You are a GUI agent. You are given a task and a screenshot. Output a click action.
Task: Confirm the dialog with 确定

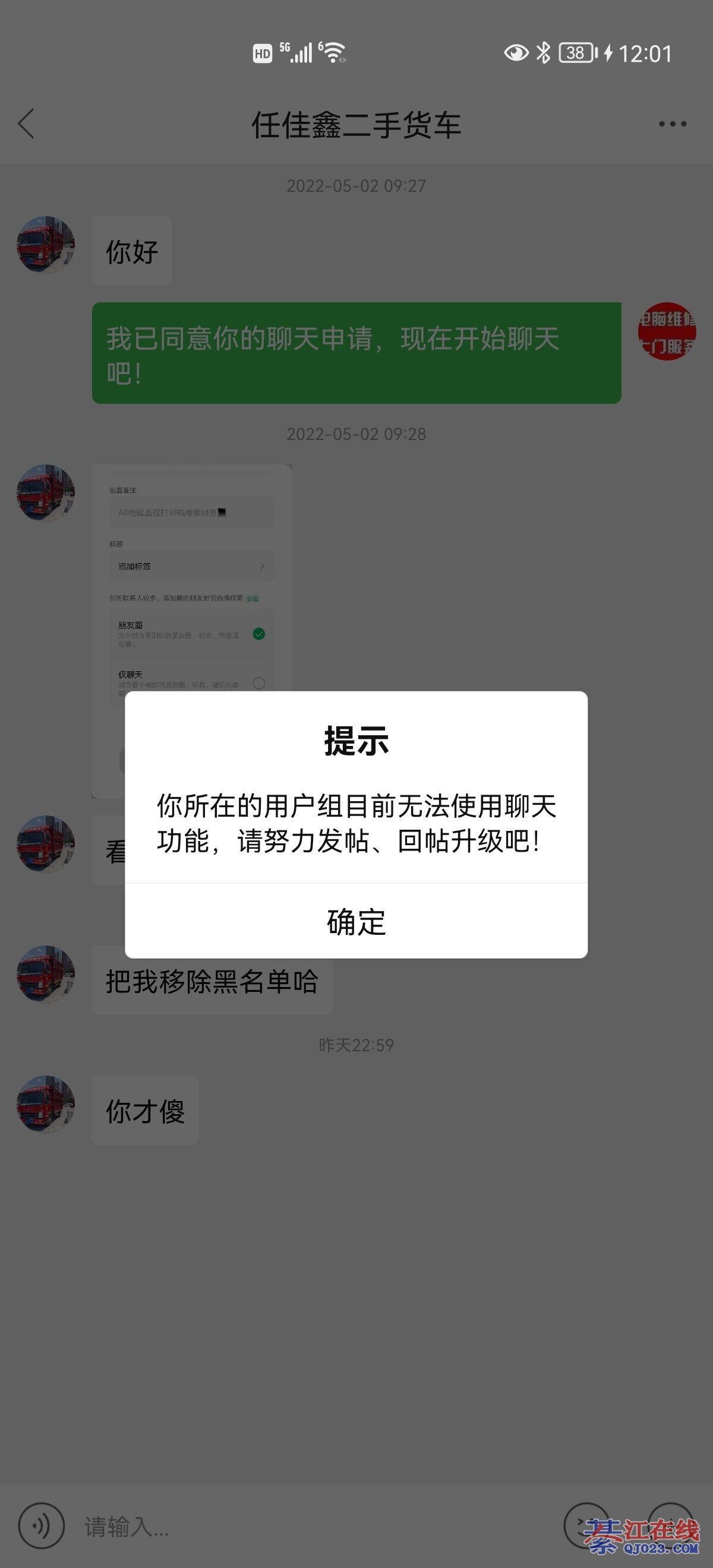coord(356,922)
